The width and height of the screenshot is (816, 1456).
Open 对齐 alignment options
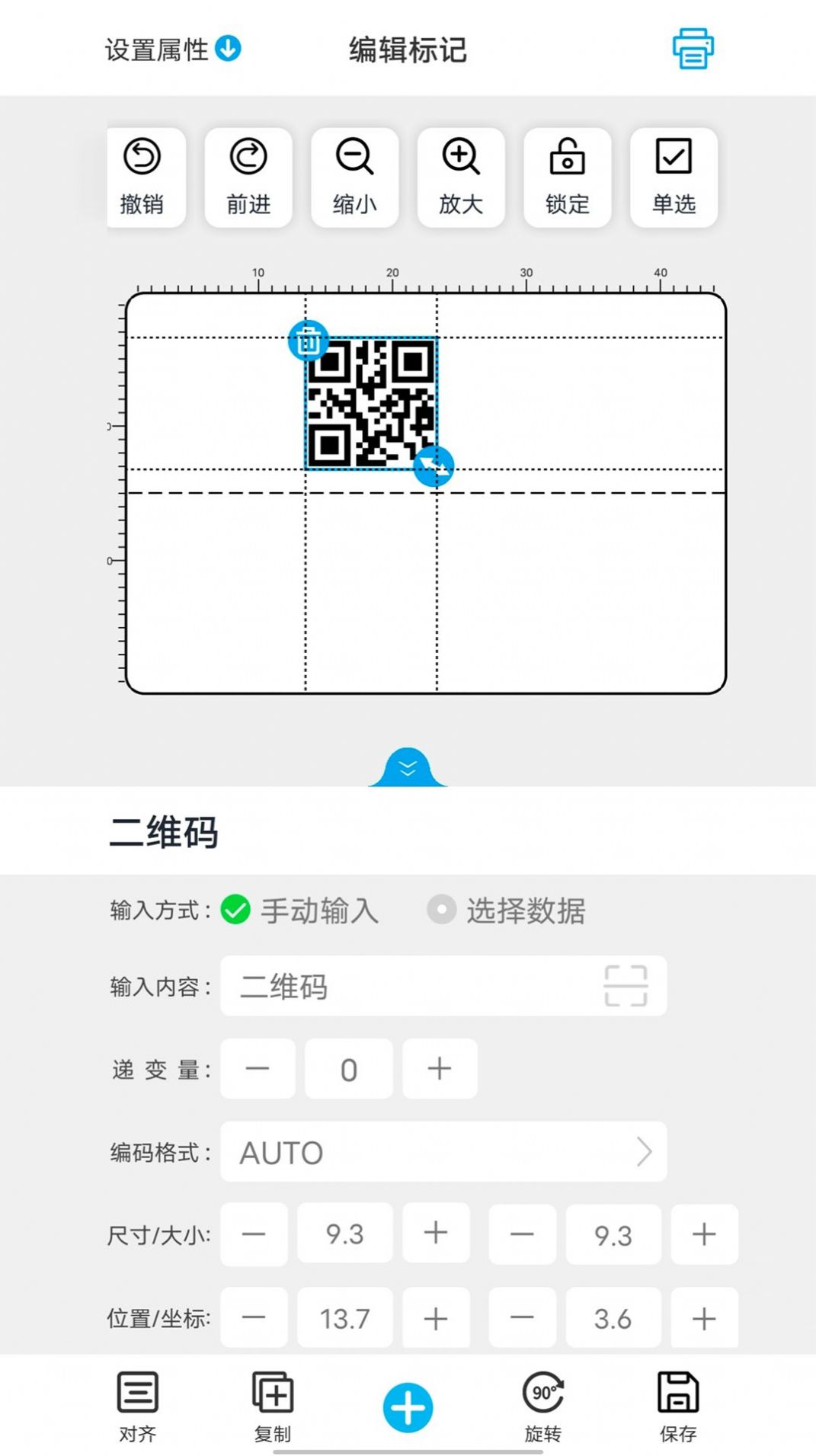pyautogui.click(x=138, y=1406)
